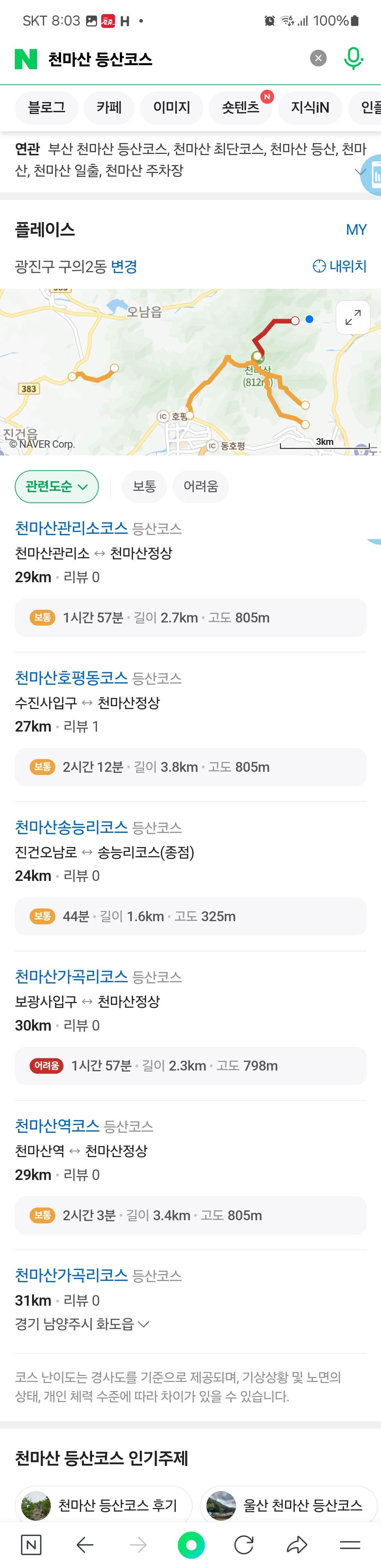The image size is (381, 1568).
Task: Filter courses by 어려움 difficulty
Action: [200, 486]
